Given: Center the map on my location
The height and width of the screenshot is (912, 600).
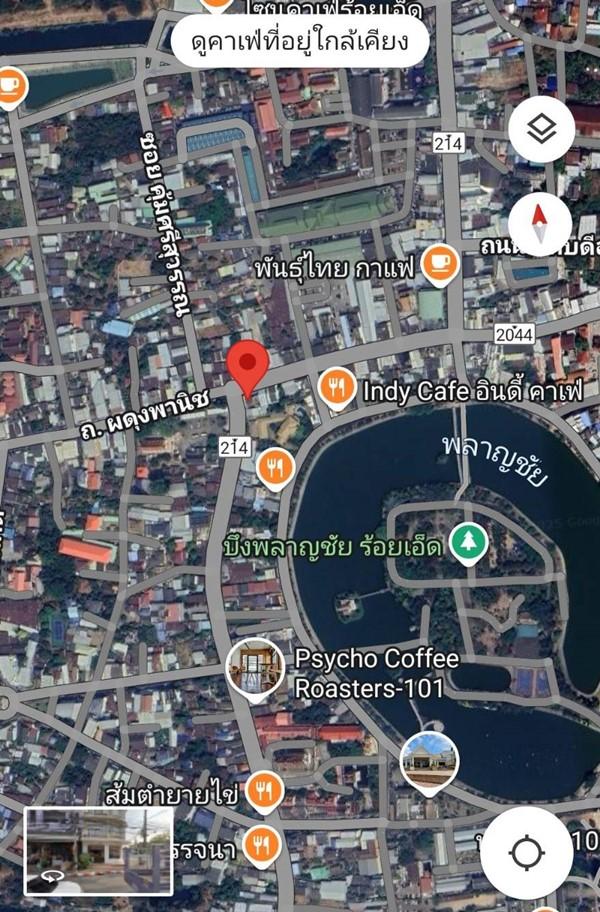Looking at the screenshot, I should point(526,853).
